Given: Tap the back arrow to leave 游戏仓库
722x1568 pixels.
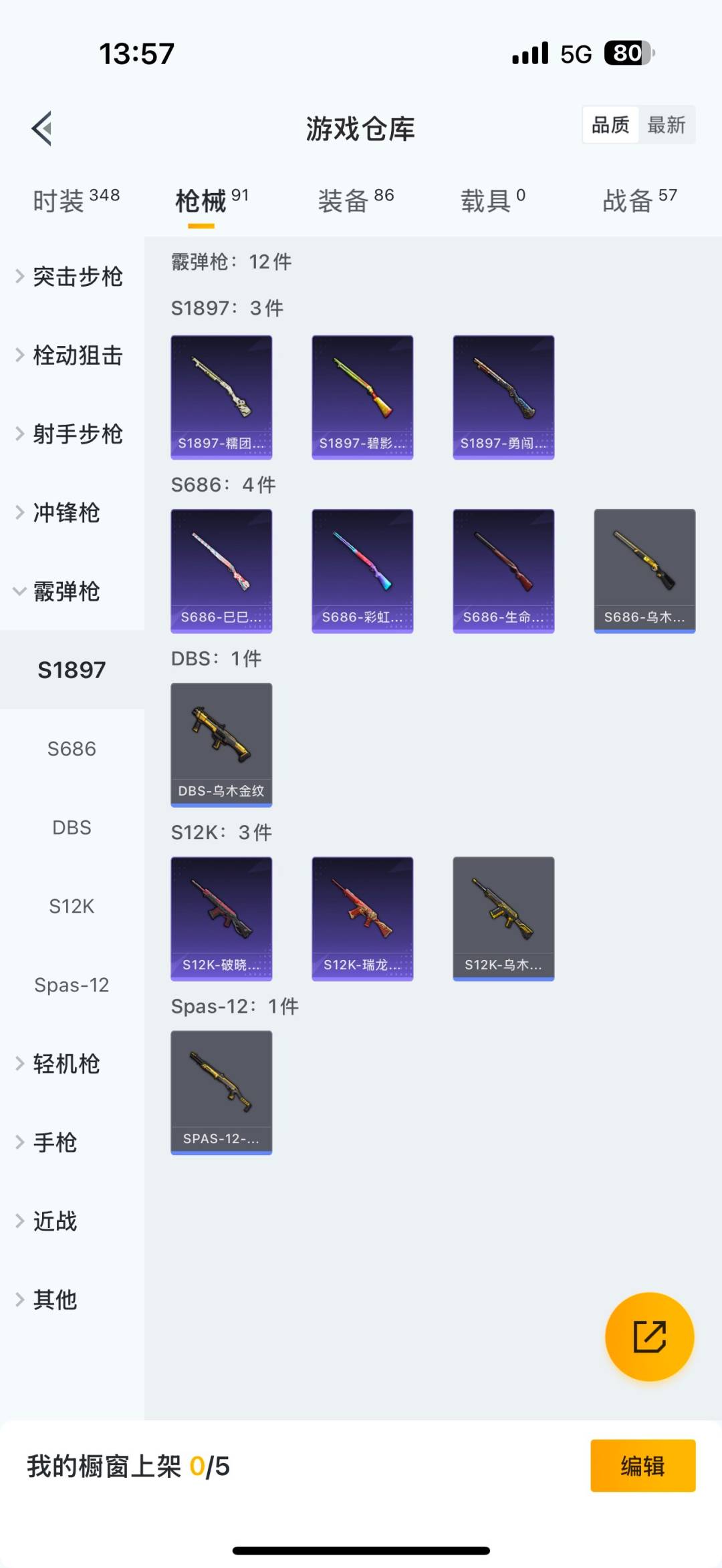Looking at the screenshot, I should 41,129.
